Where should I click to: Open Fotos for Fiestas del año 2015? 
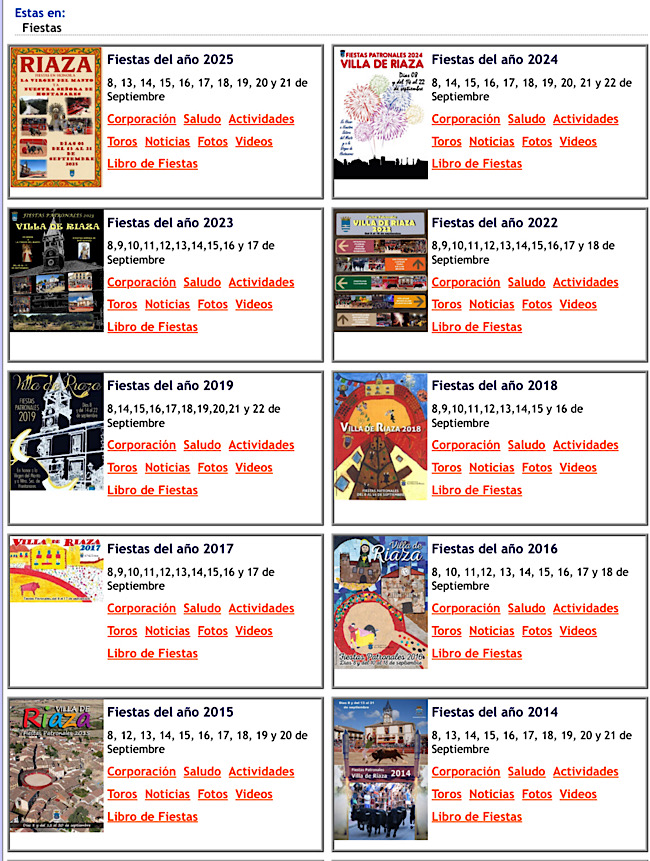pos(213,794)
